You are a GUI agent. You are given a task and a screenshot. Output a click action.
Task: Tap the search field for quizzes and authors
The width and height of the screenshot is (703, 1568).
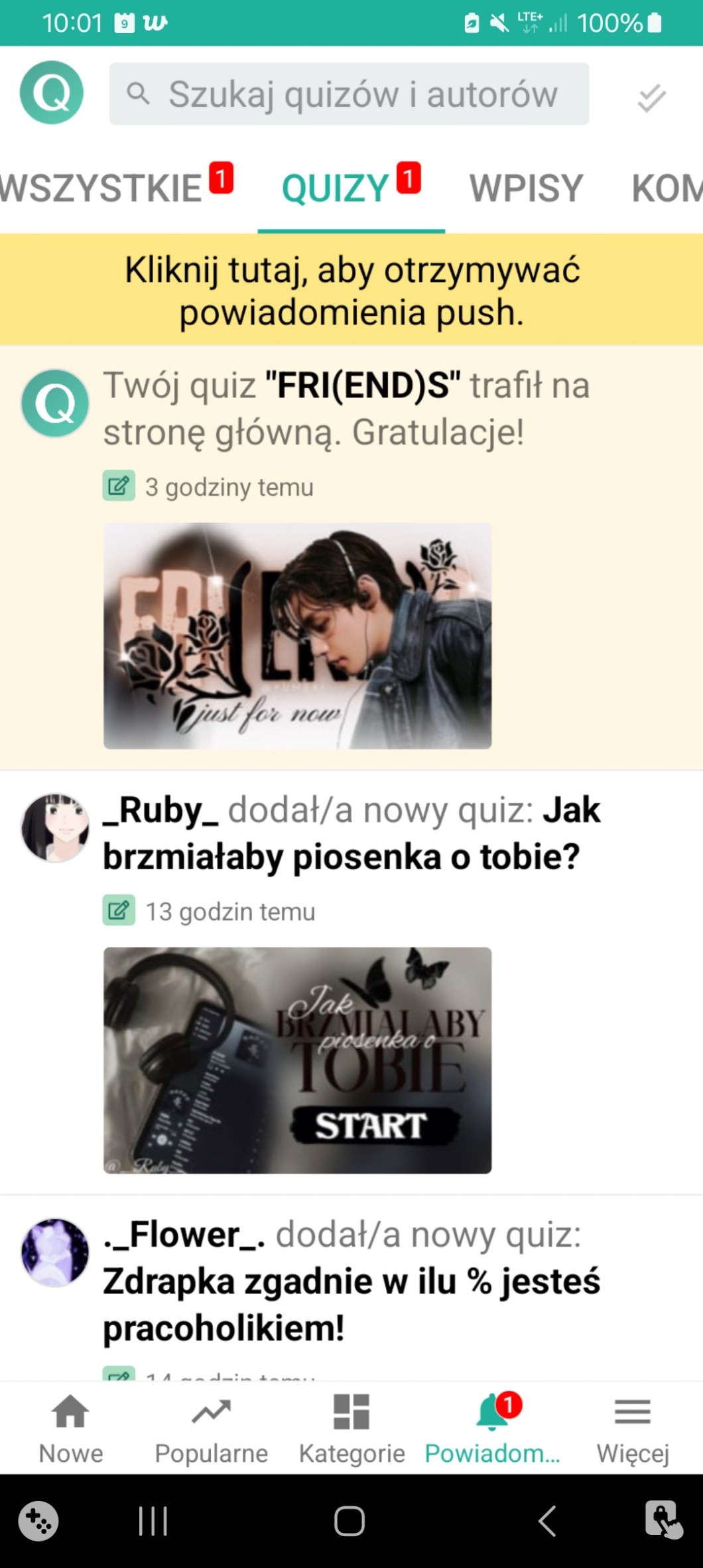point(349,94)
